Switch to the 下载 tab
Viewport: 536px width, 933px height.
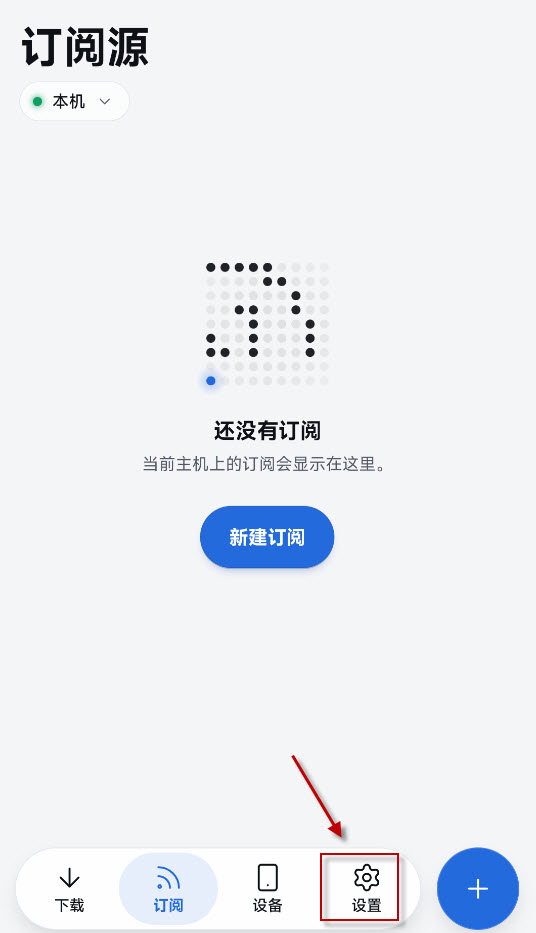[x=70, y=890]
